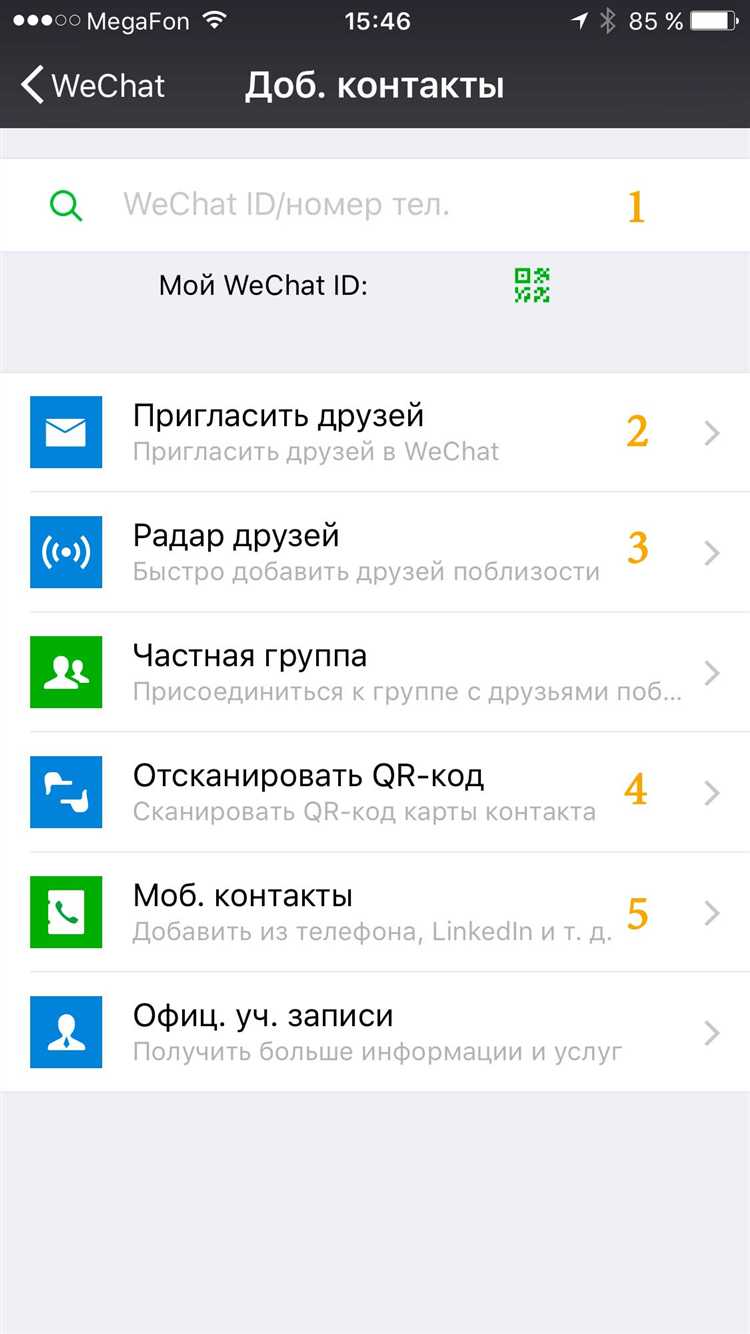The height and width of the screenshot is (1334, 750).
Task: Open Офиц. уч. записи
Action: coord(375,1033)
